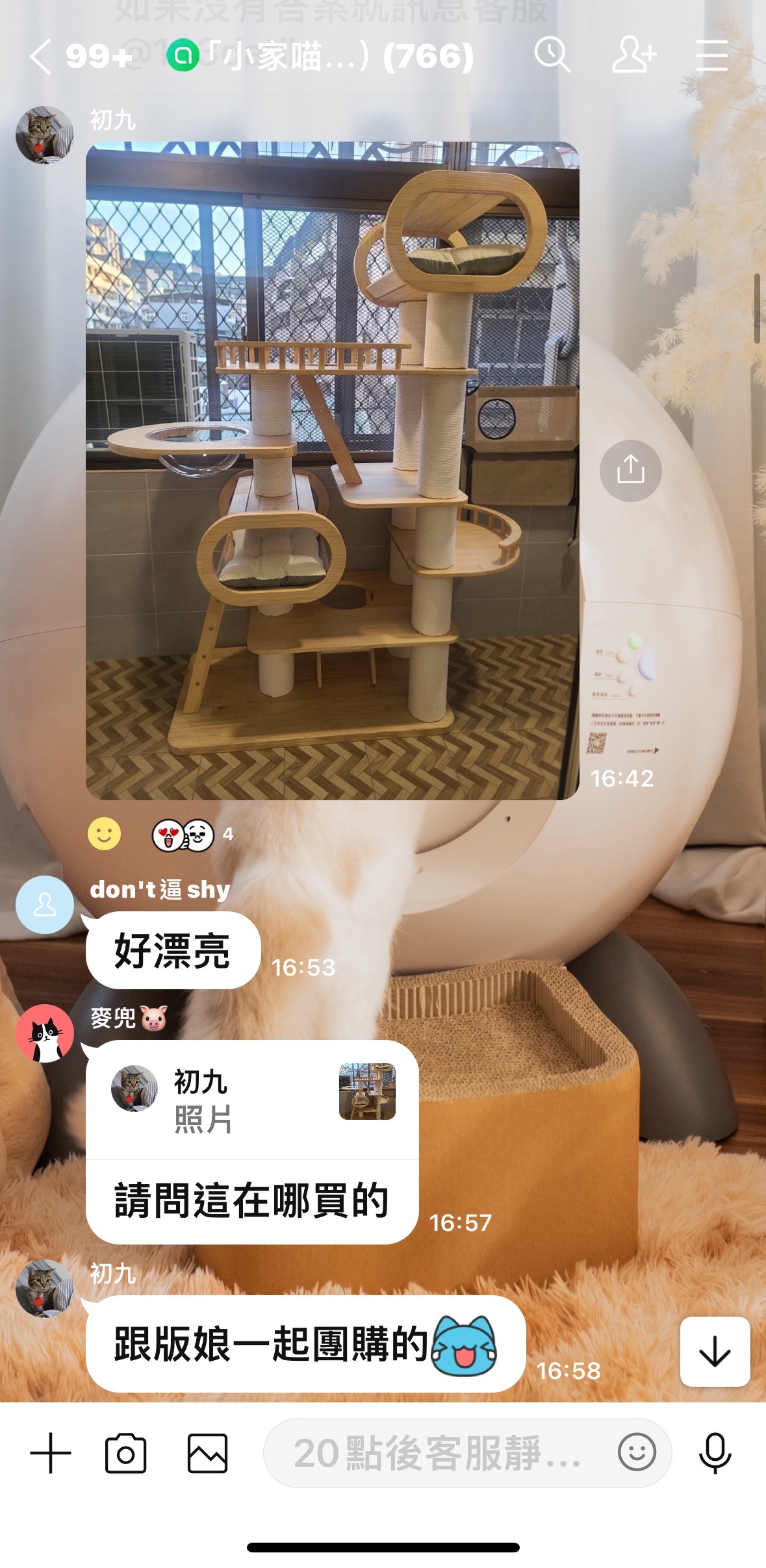Open the camera to take a photo
Image resolution: width=766 pixels, height=1568 pixels.
(125, 1453)
